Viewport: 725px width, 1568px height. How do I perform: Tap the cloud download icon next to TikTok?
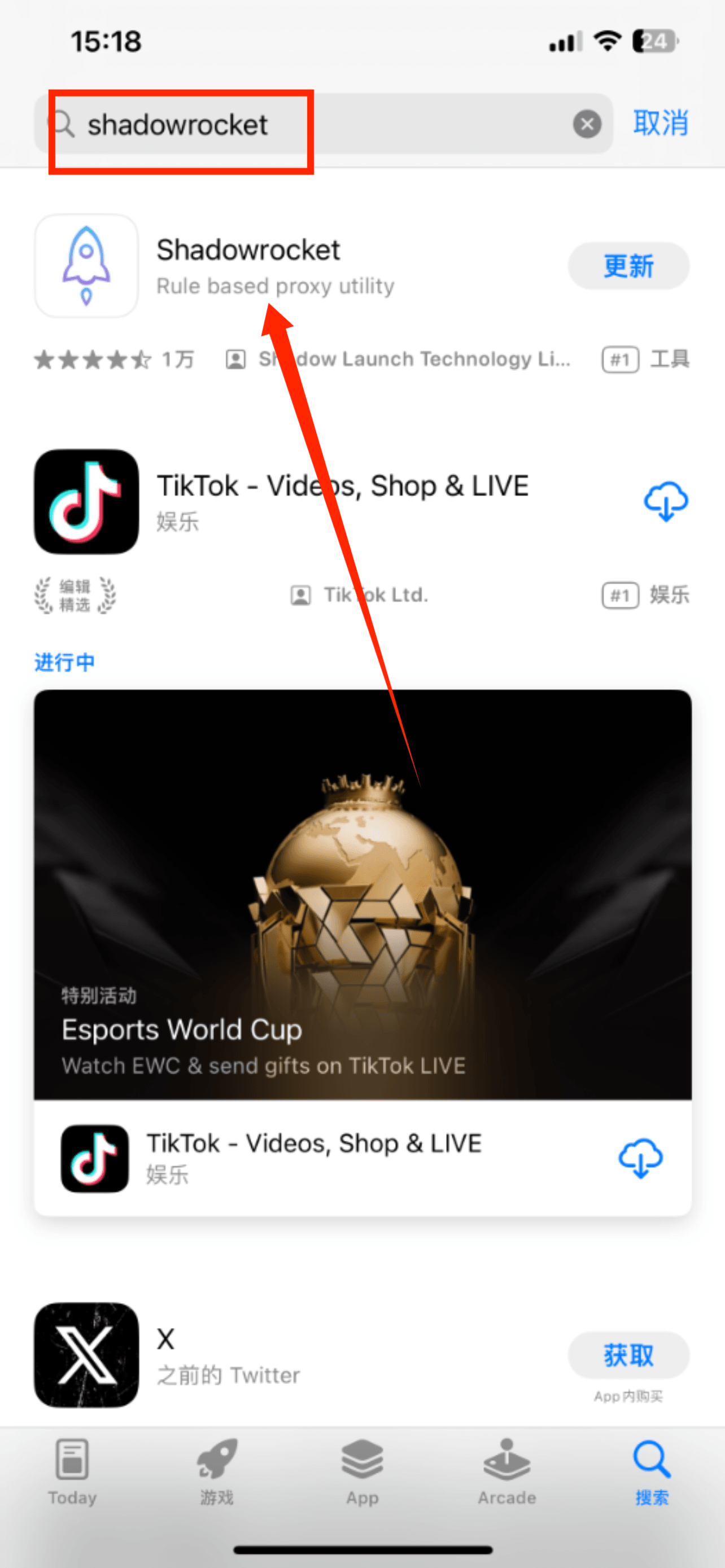pos(665,500)
